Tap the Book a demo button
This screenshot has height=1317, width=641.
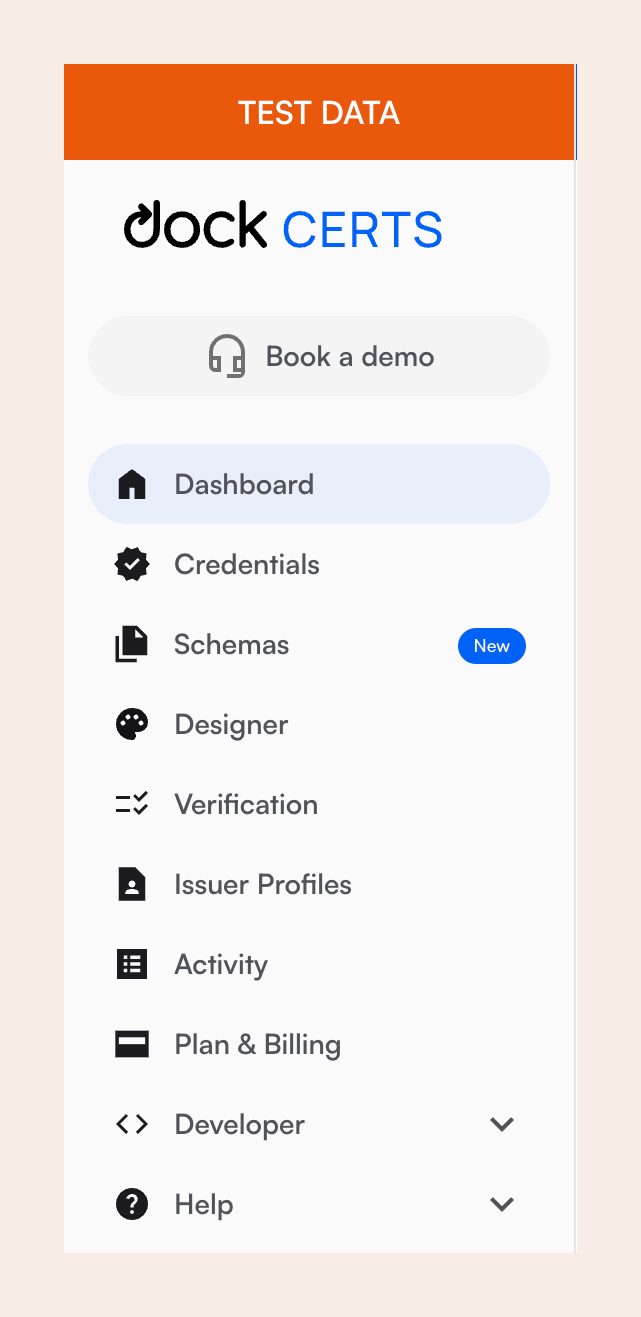[319, 357]
